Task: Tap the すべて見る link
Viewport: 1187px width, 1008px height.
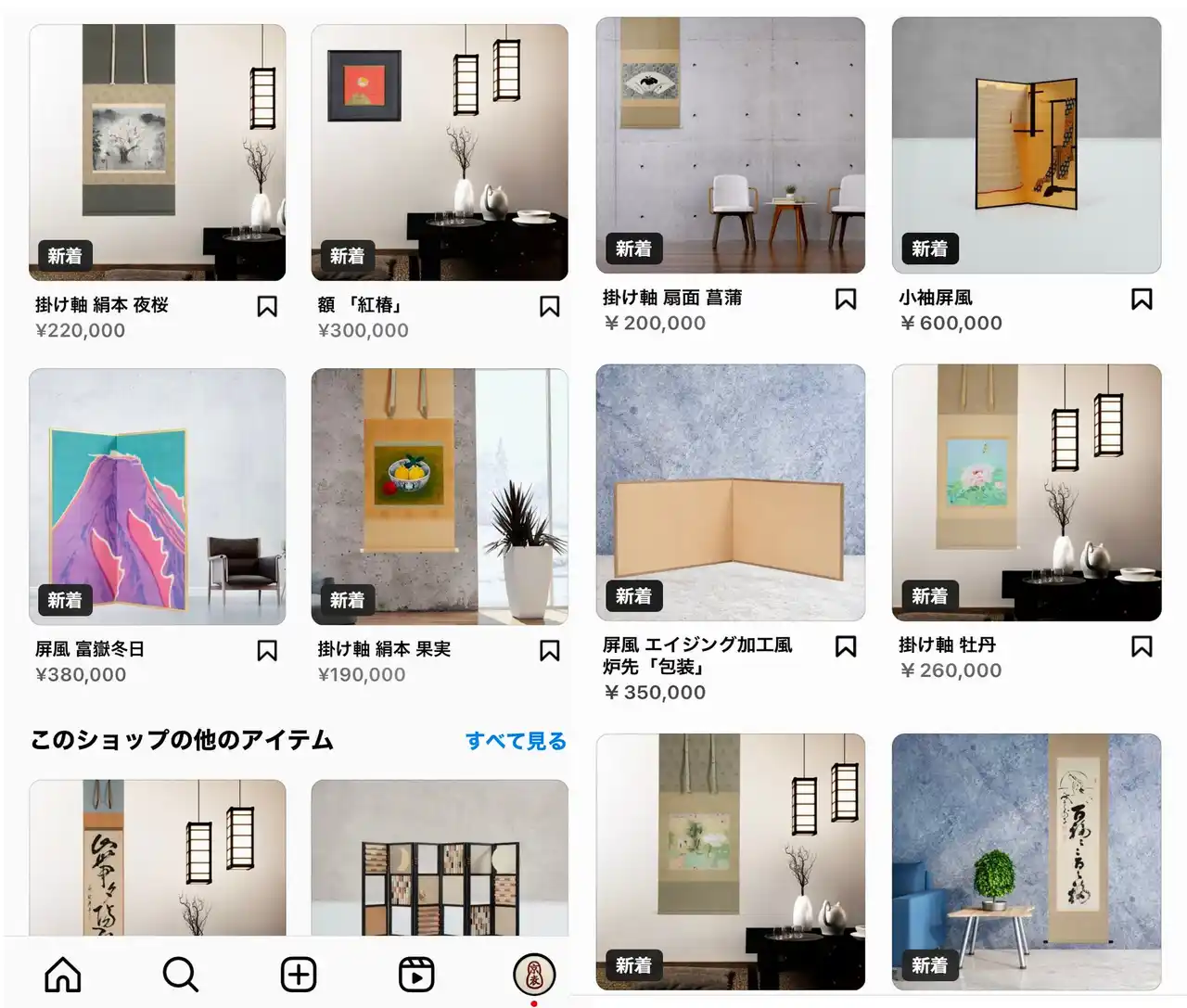Action: click(x=516, y=741)
